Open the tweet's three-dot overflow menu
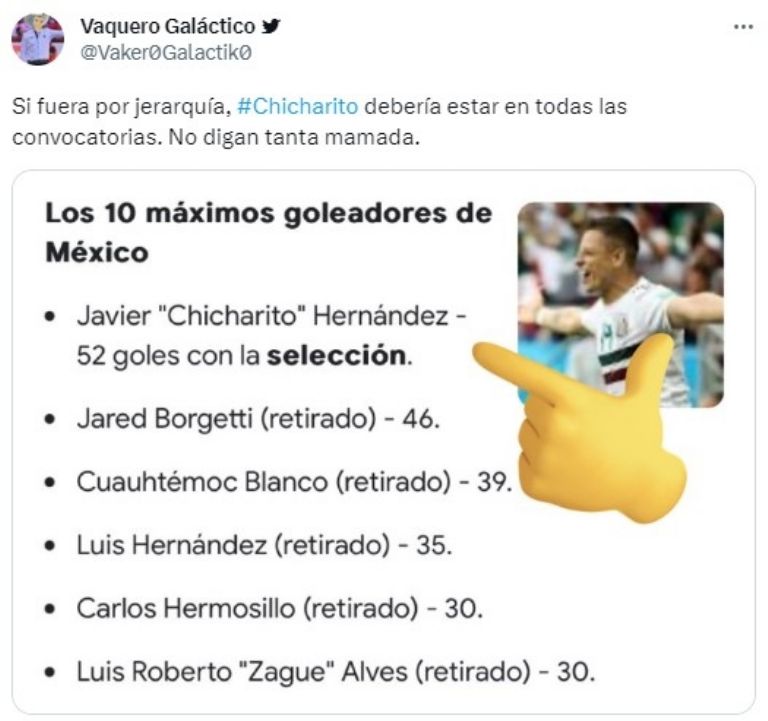 pos(742,27)
